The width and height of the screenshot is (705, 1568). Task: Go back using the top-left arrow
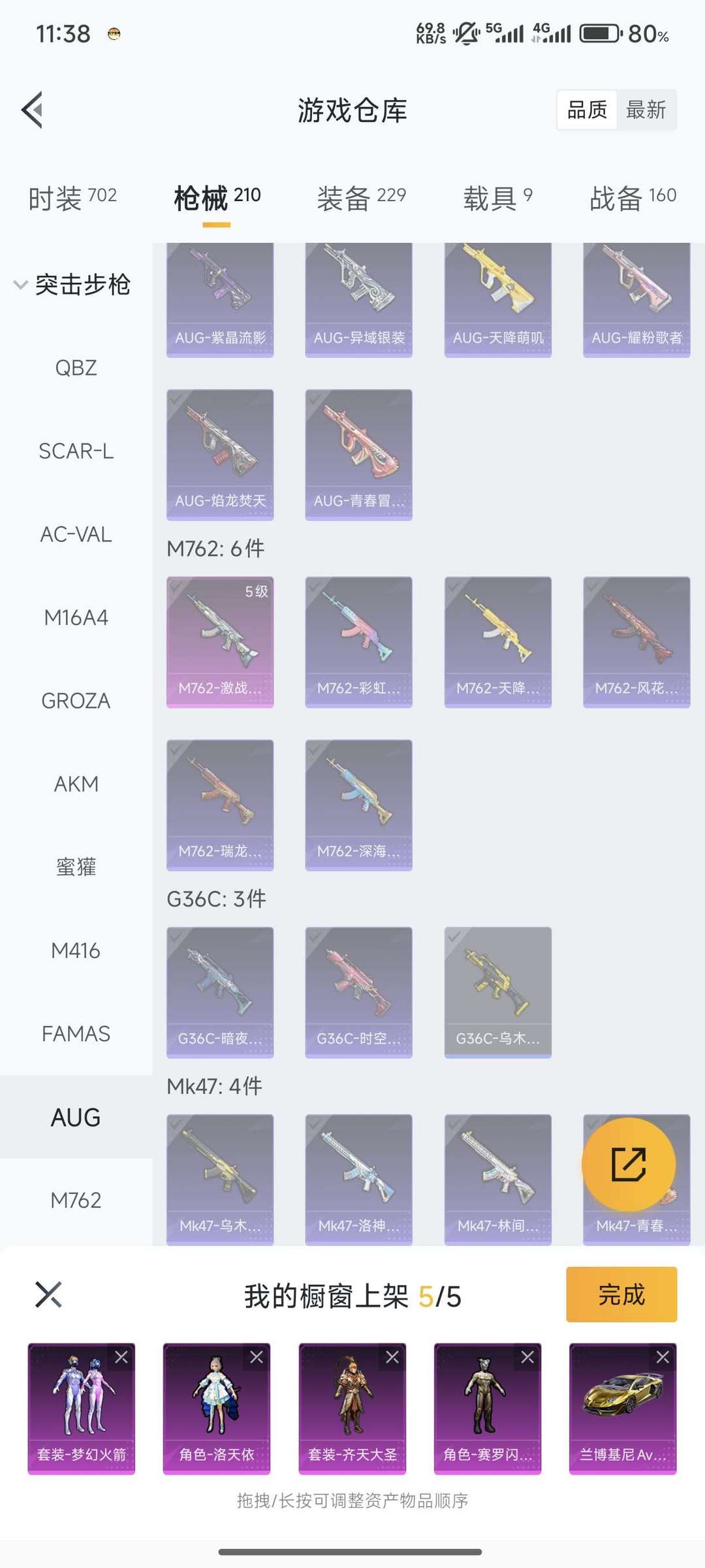[33, 110]
